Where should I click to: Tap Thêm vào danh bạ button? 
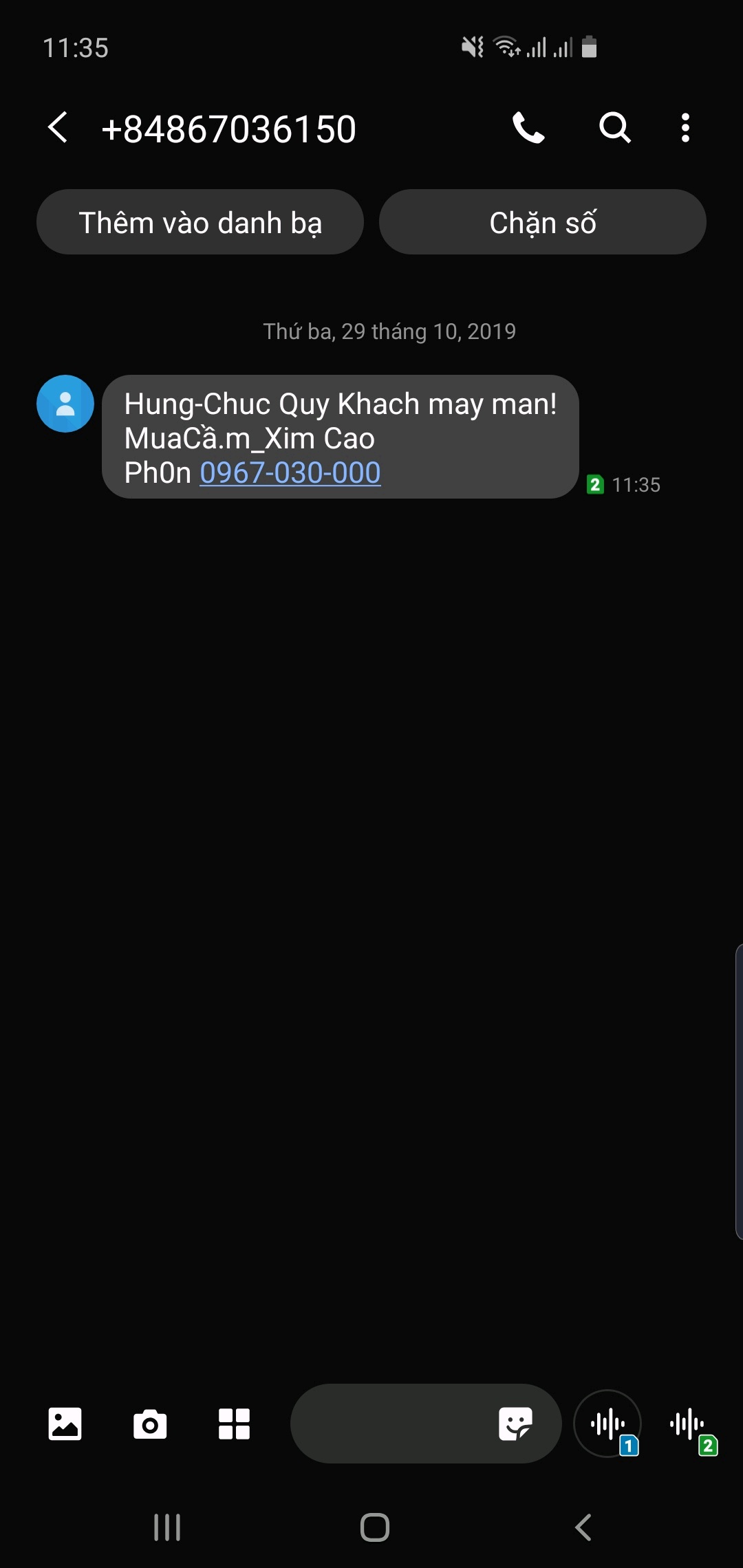pos(200,222)
